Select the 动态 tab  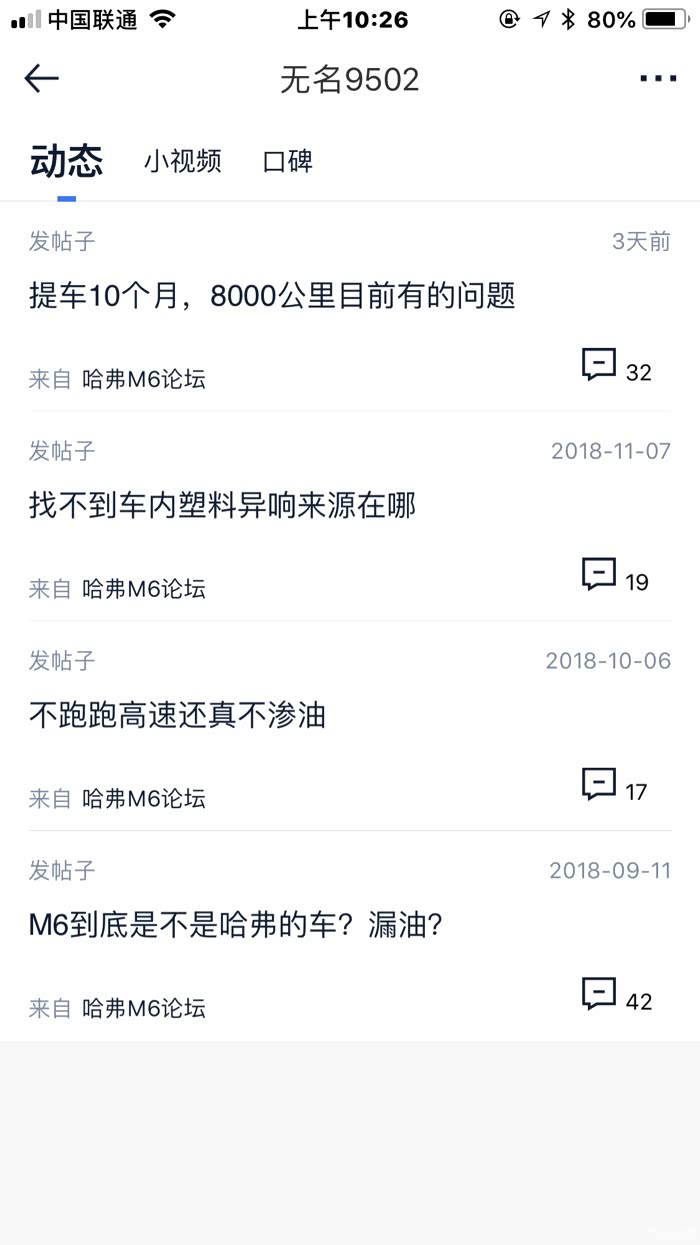[66, 161]
